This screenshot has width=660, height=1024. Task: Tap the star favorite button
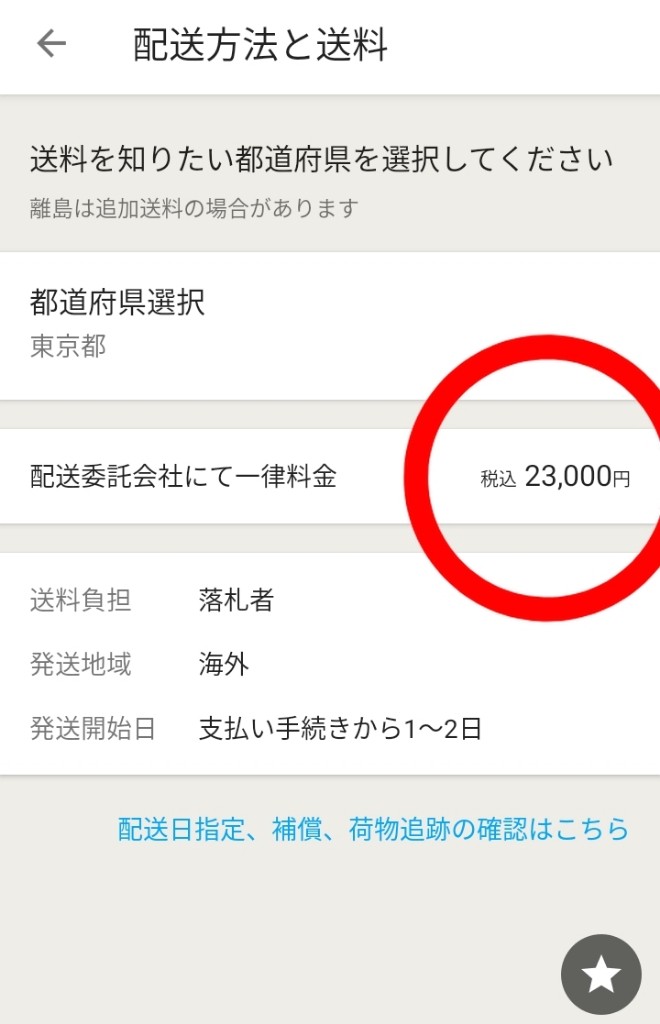(x=601, y=975)
